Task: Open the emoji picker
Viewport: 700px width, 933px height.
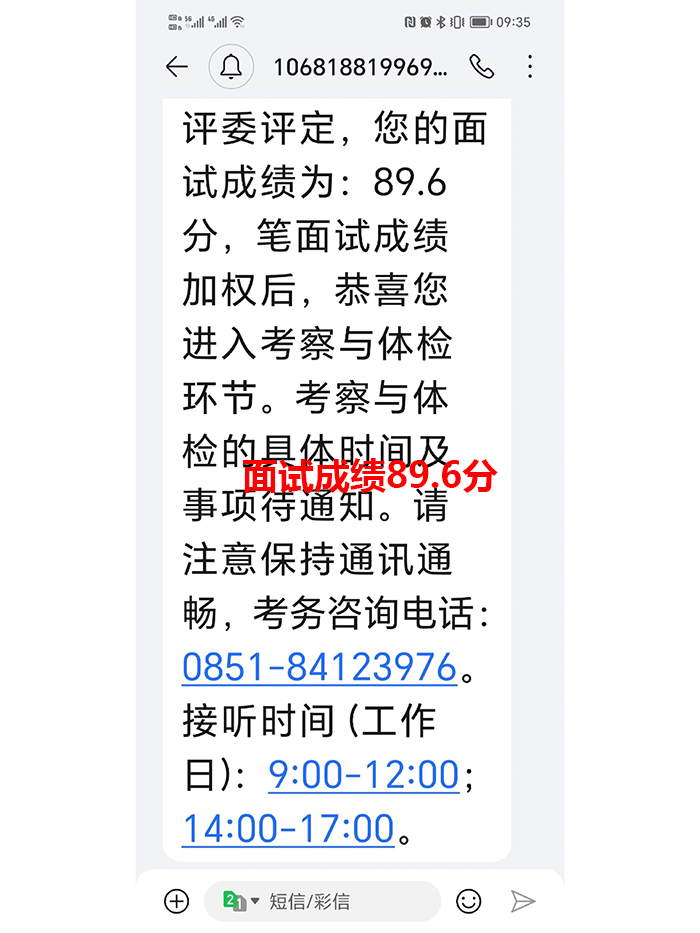Action: [x=468, y=901]
